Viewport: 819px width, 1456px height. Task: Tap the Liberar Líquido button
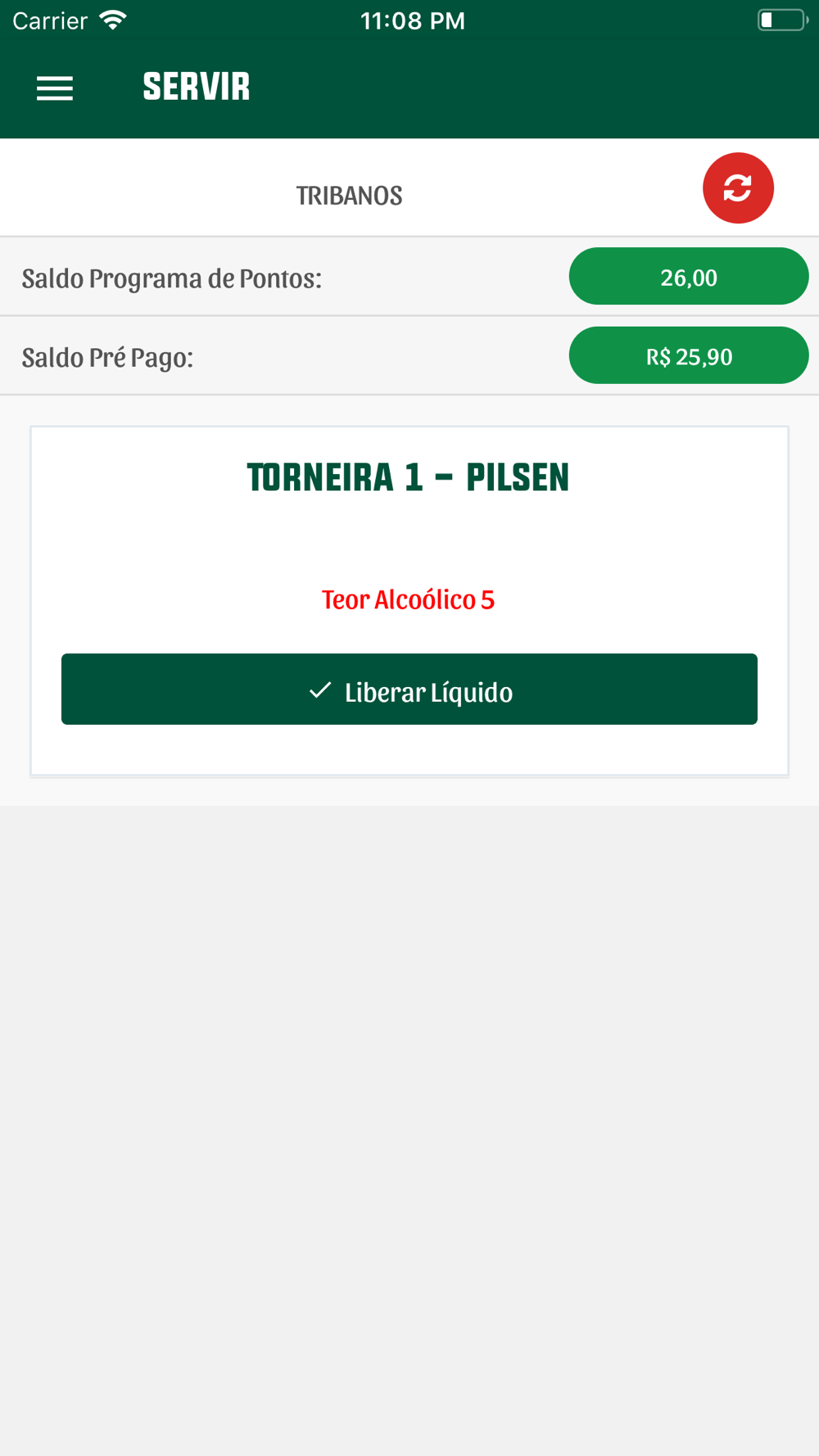pyautogui.click(x=409, y=689)
